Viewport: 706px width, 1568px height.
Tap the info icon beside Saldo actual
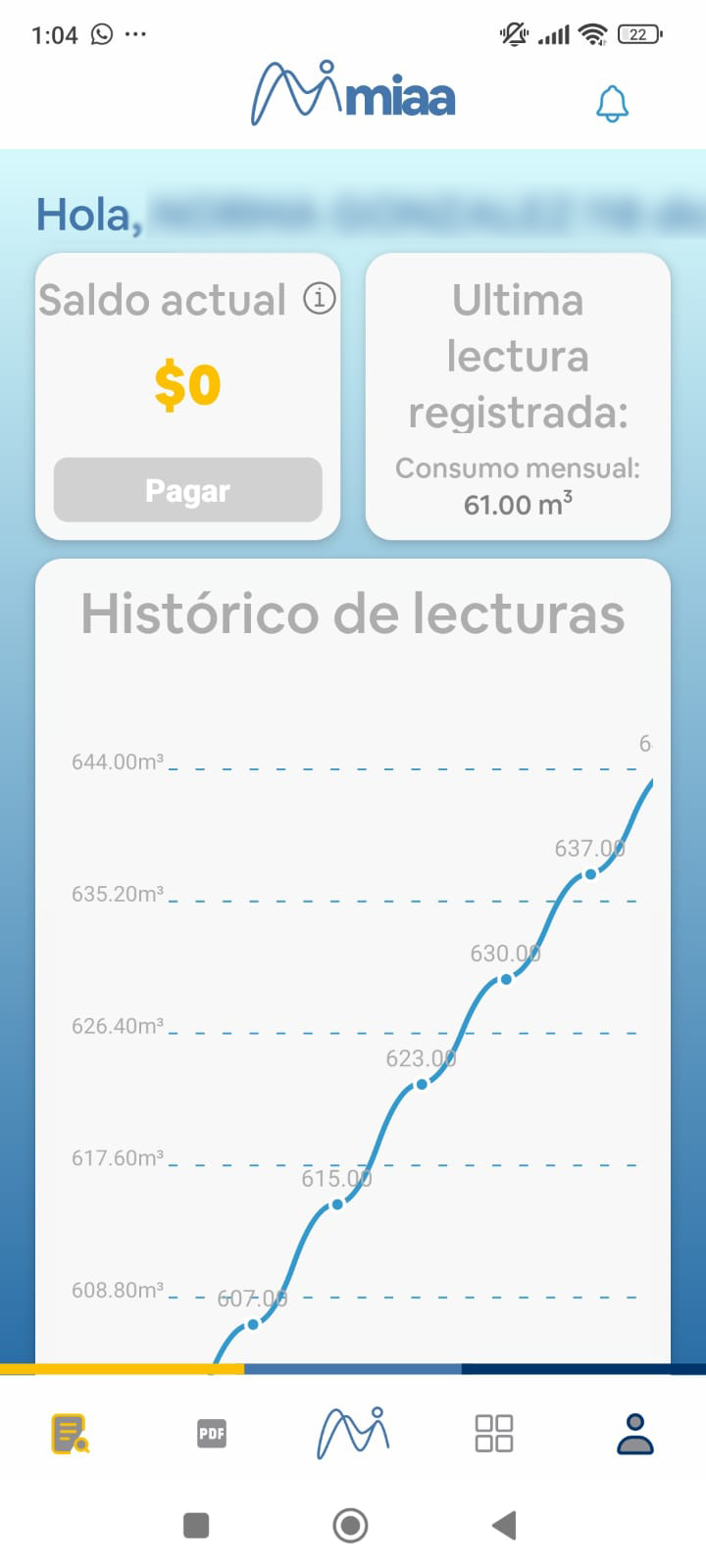pyautogui.click(x=320, y=298)
